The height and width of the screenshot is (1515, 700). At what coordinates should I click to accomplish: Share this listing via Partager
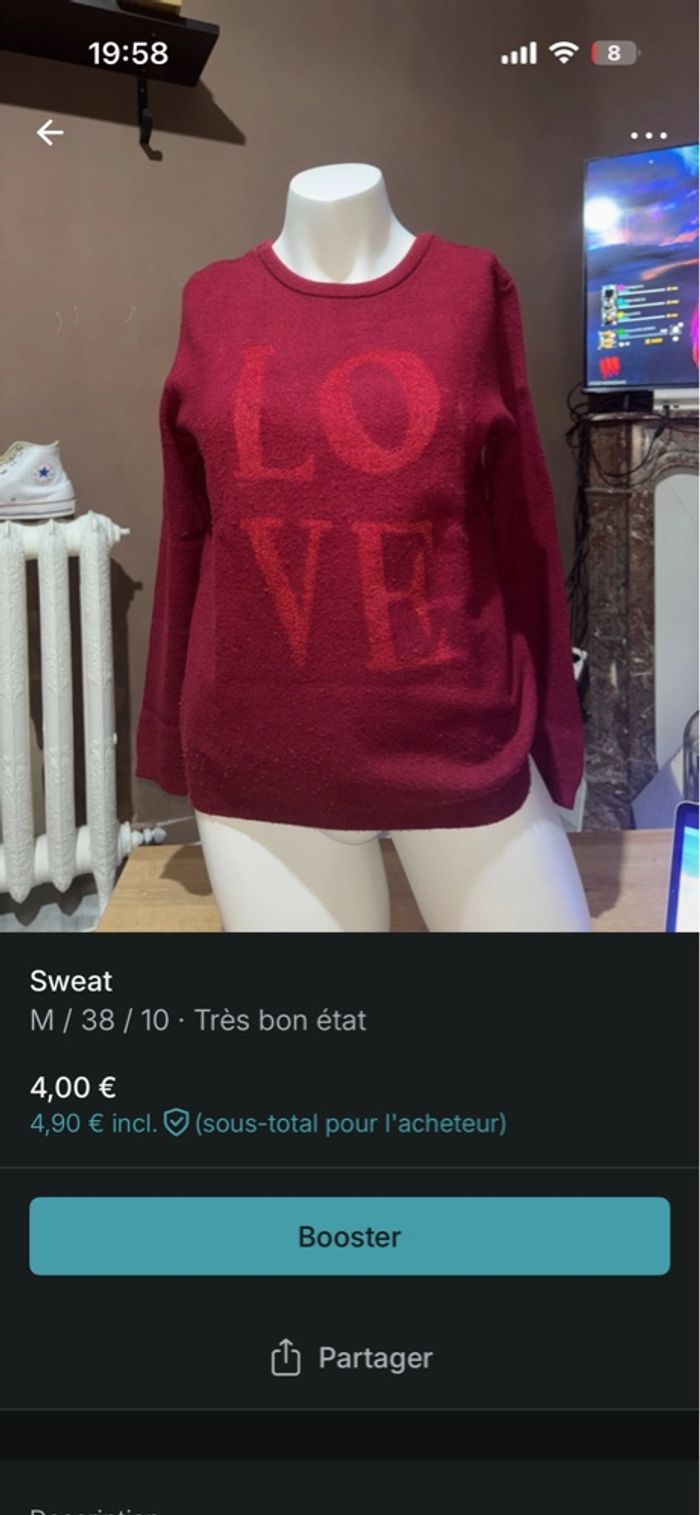coord(351,1358)
